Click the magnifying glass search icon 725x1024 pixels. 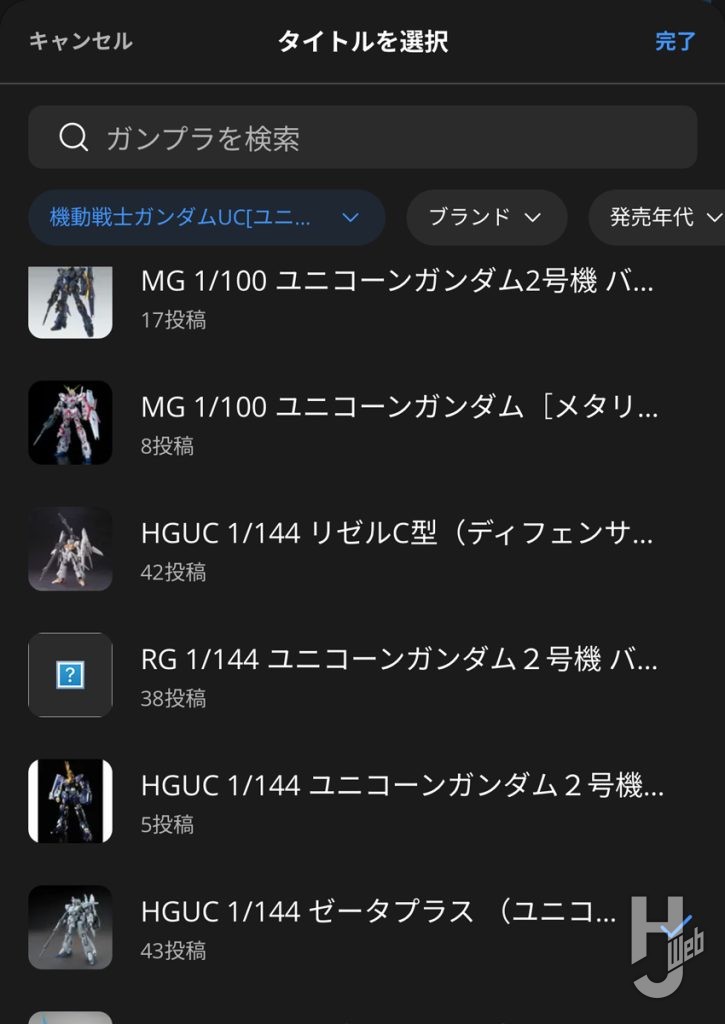tap(72, 137)
